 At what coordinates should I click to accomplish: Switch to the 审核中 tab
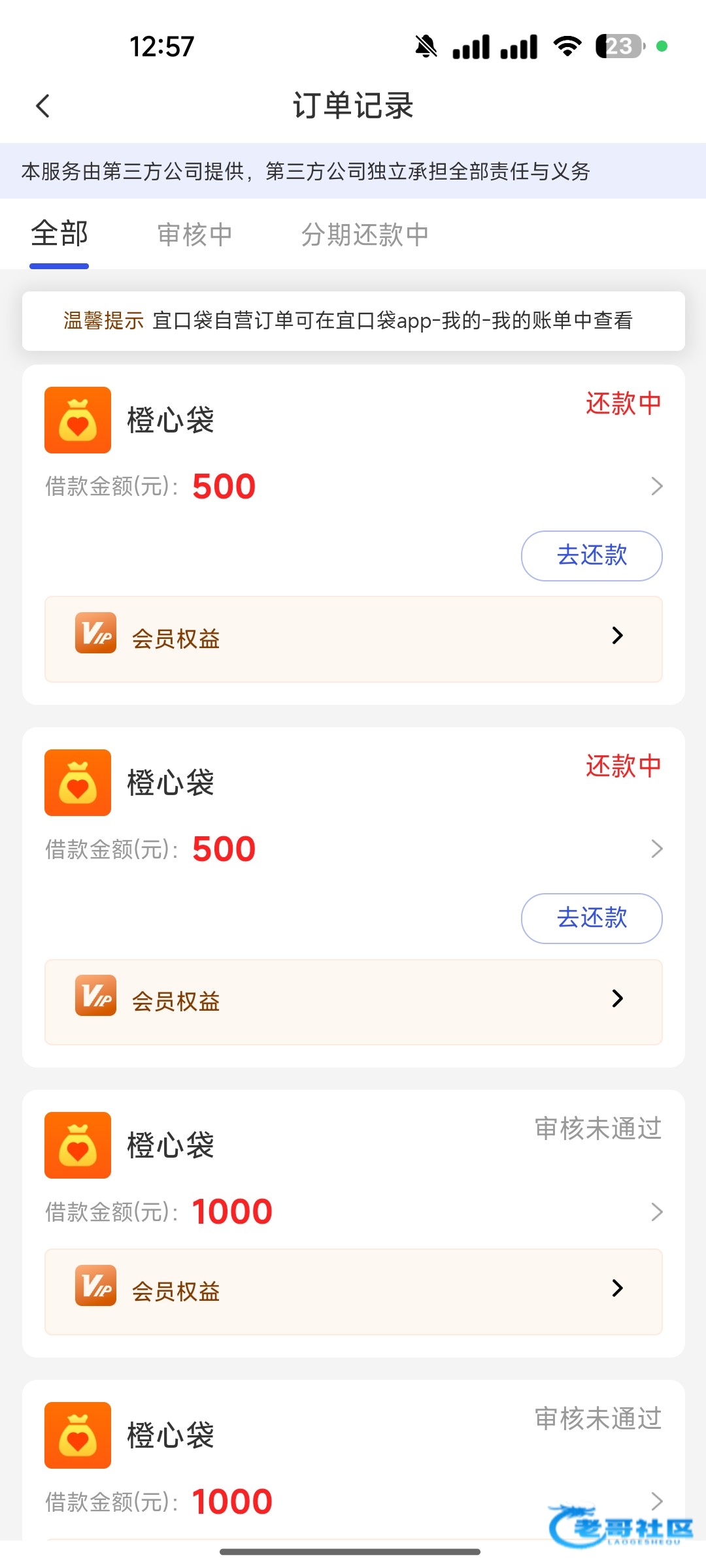(195, 235)
